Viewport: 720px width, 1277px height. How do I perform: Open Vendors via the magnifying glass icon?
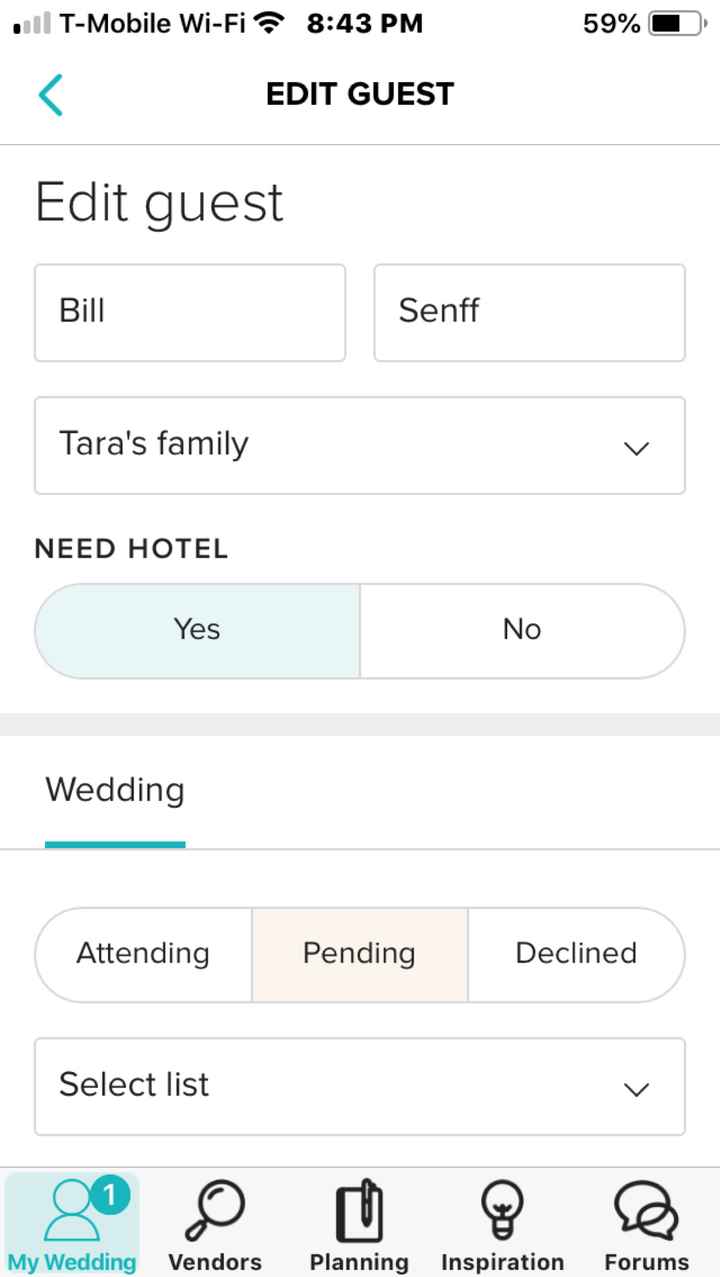pyautogui.click(x=215, y=1209)
